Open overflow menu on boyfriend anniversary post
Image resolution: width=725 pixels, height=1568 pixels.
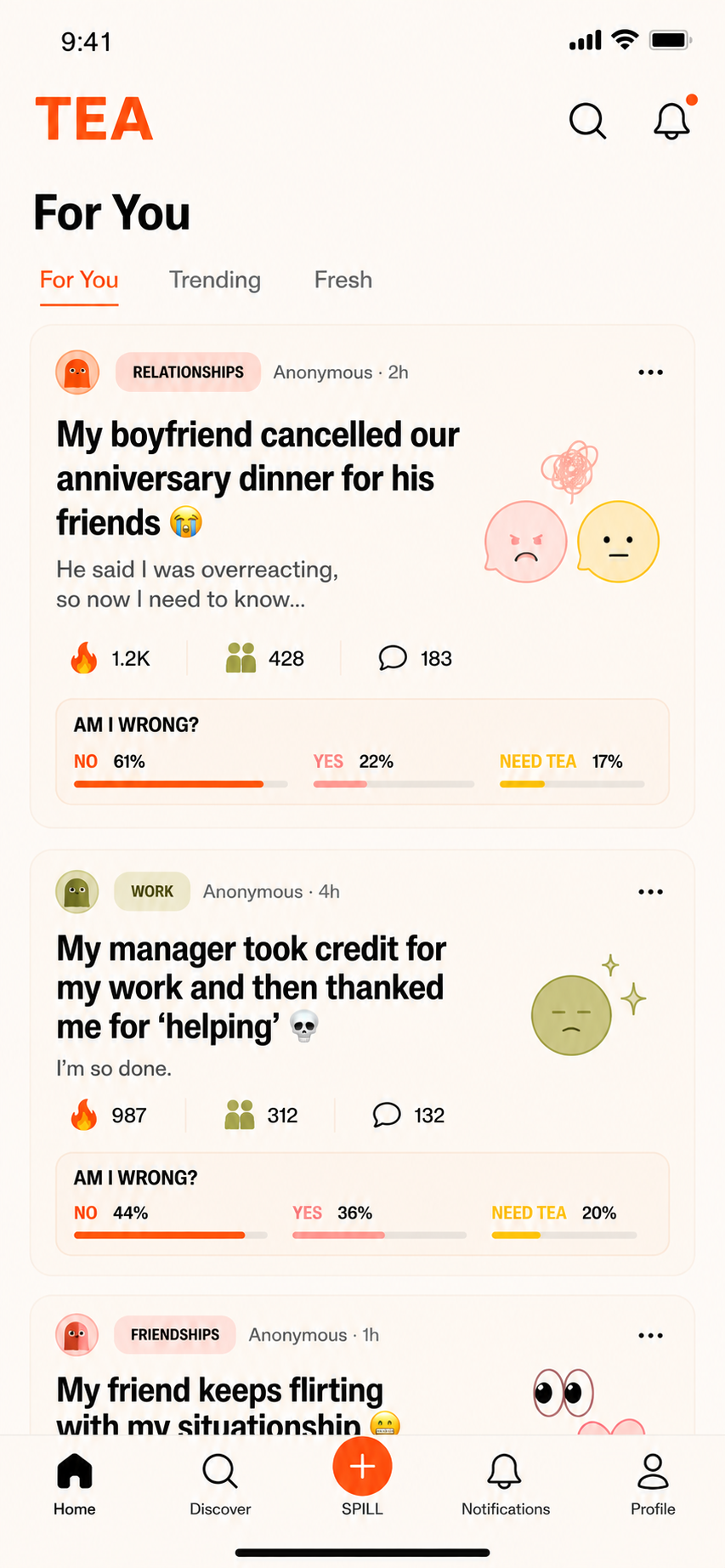(x=650, y=372)
